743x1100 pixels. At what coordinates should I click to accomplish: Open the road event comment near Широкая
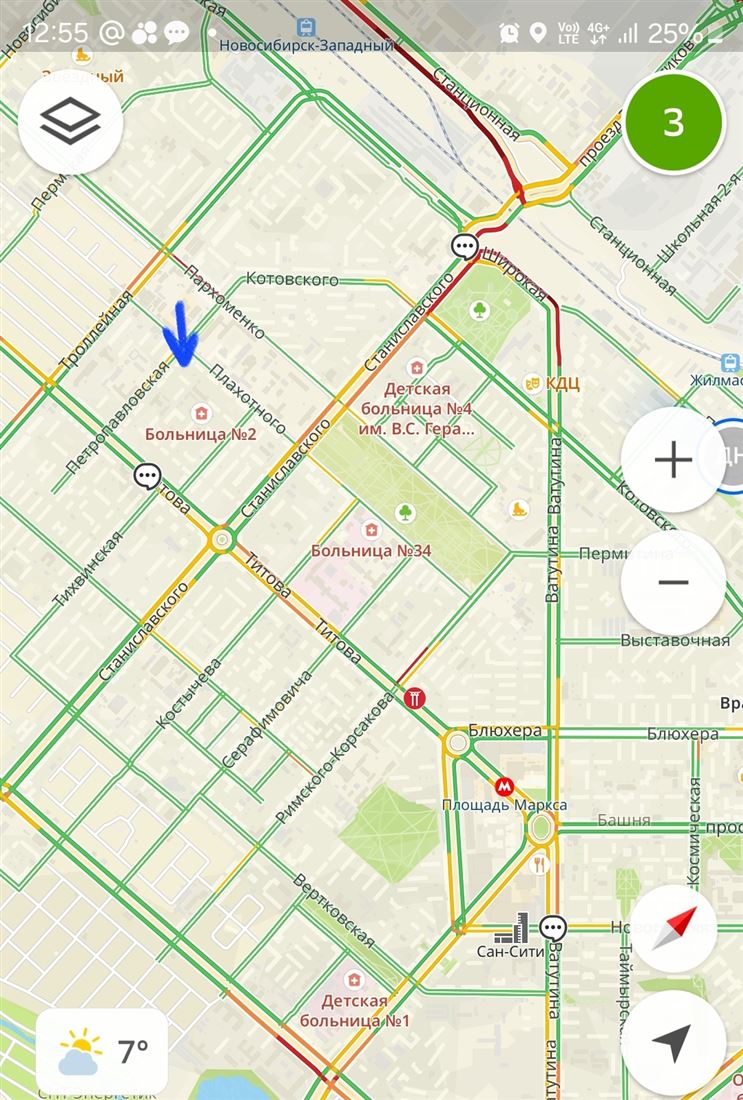[464, 246]
